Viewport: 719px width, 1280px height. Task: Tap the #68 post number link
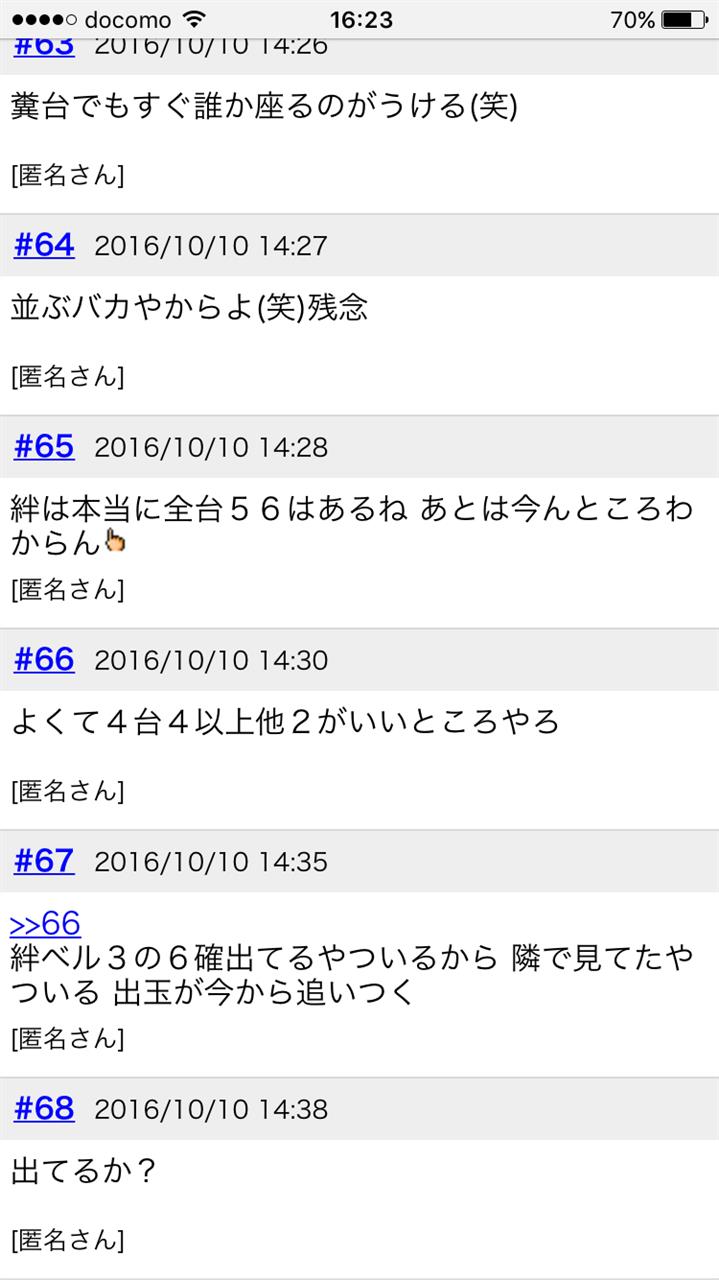coord(44,1108)
